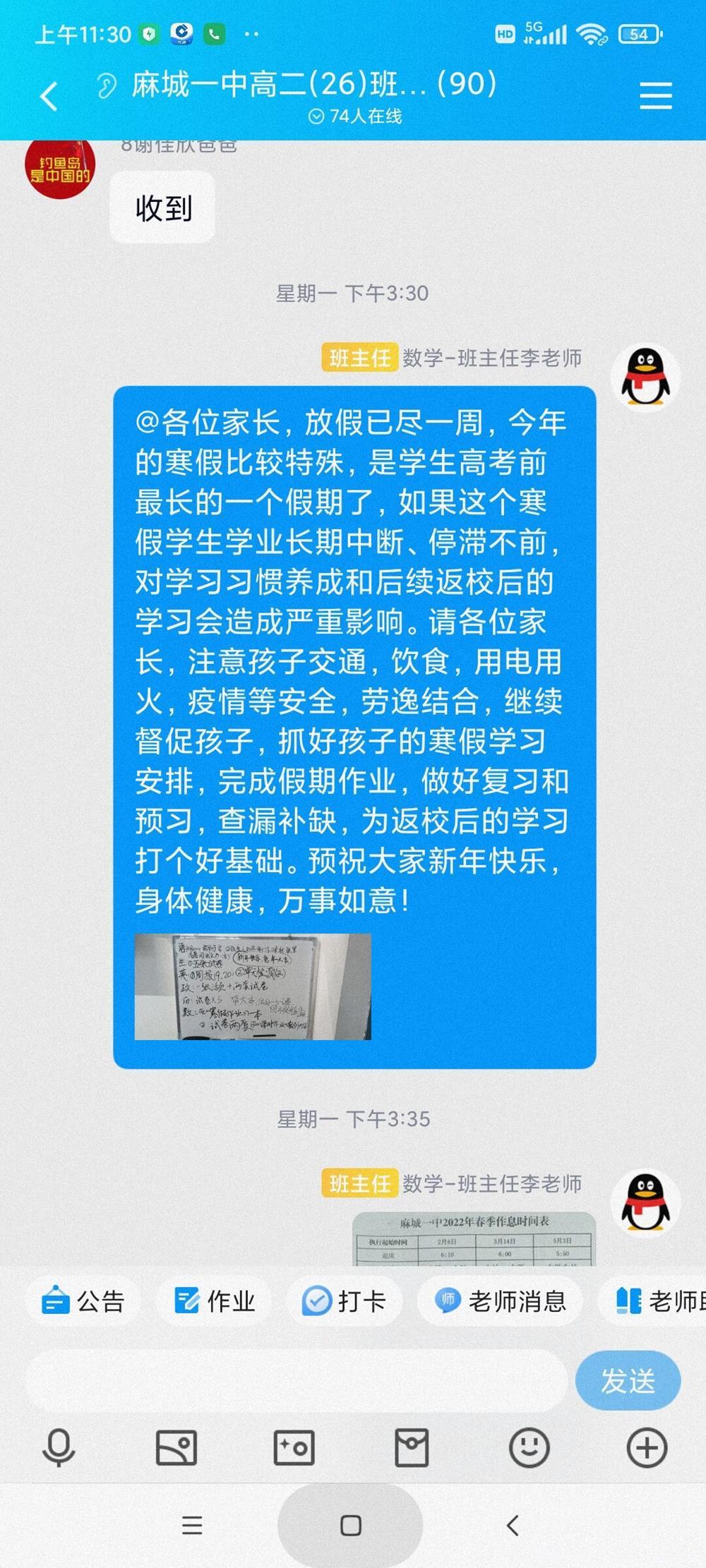Tap the 发送 send button
The width and height of the screenshot is (706, 1568).
click(x=628, y=1381)
